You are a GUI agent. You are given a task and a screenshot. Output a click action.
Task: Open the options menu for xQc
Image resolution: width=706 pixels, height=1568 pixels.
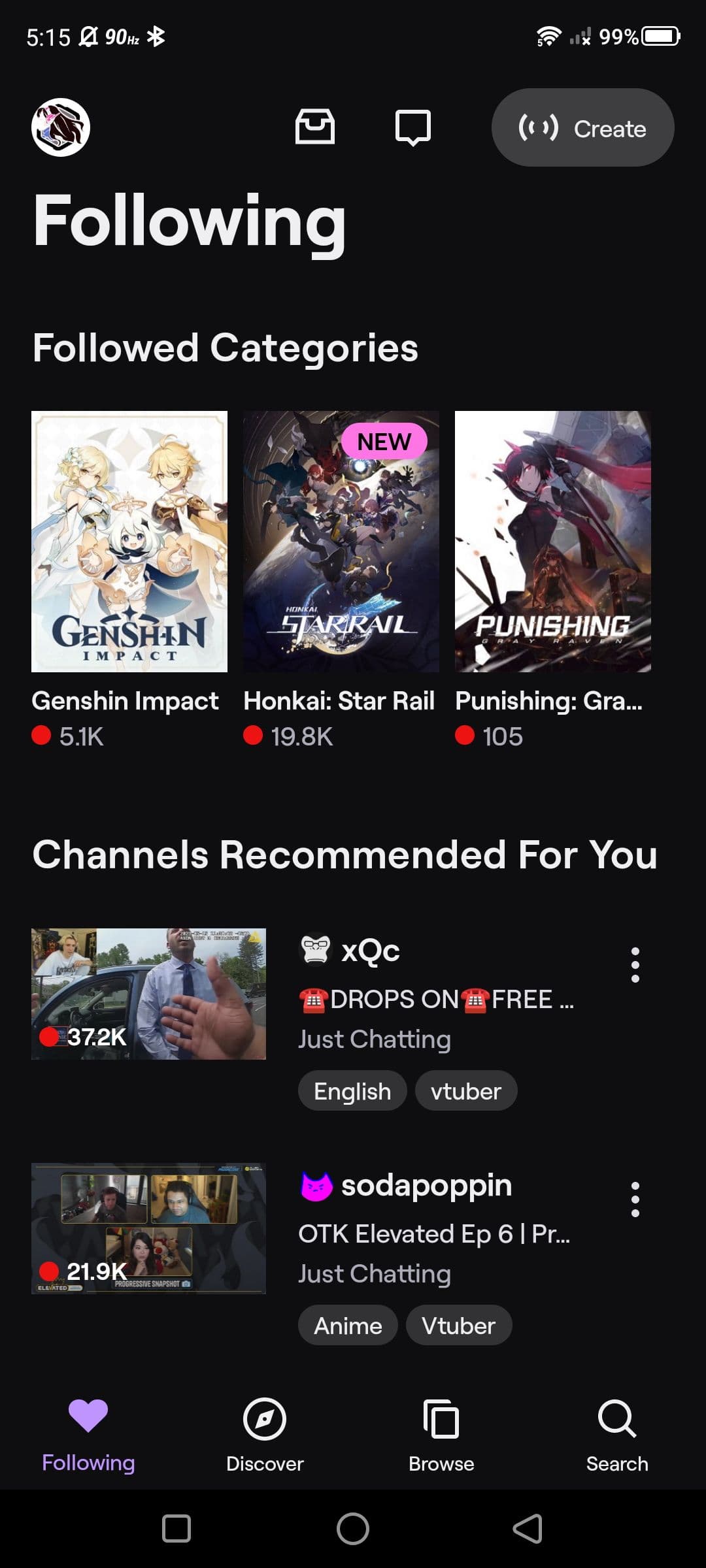(x=635, y=965)
